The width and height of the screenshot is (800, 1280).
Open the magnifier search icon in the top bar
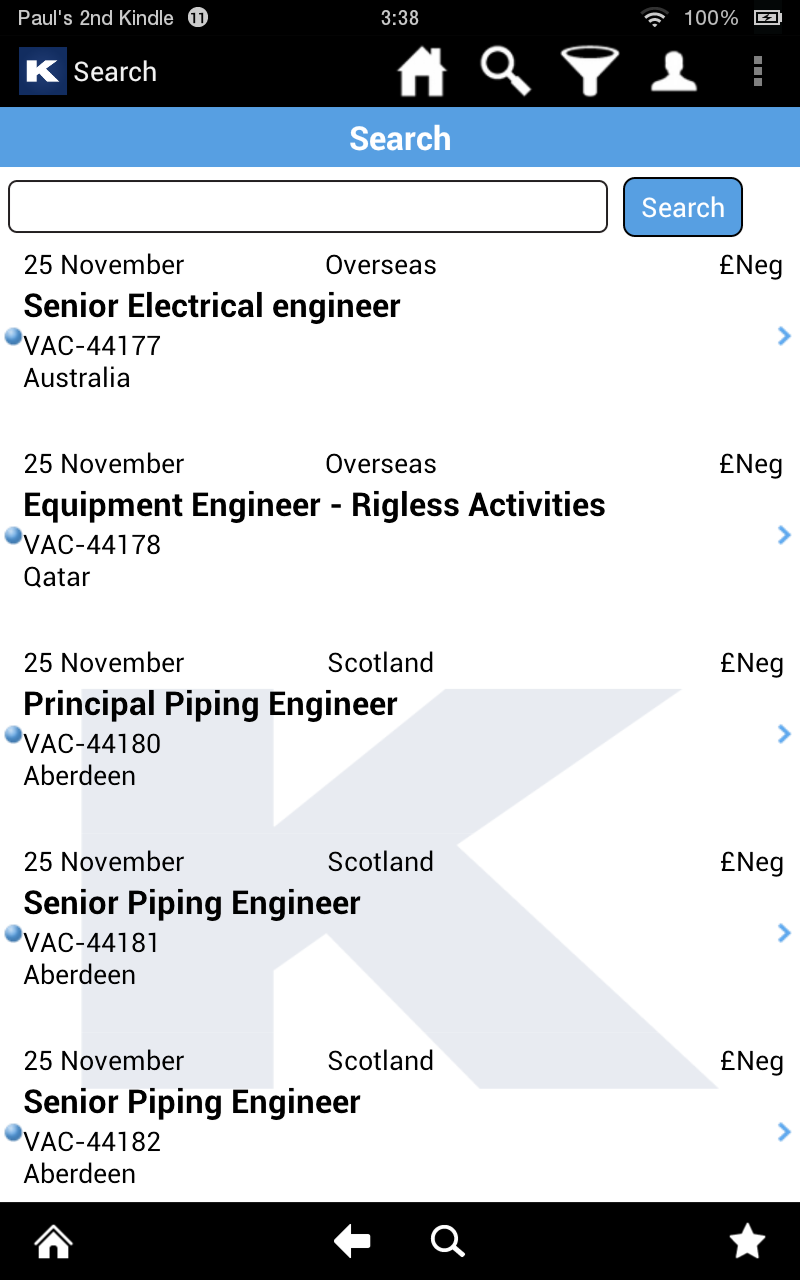pyautogui.click(x=506, y=70)
